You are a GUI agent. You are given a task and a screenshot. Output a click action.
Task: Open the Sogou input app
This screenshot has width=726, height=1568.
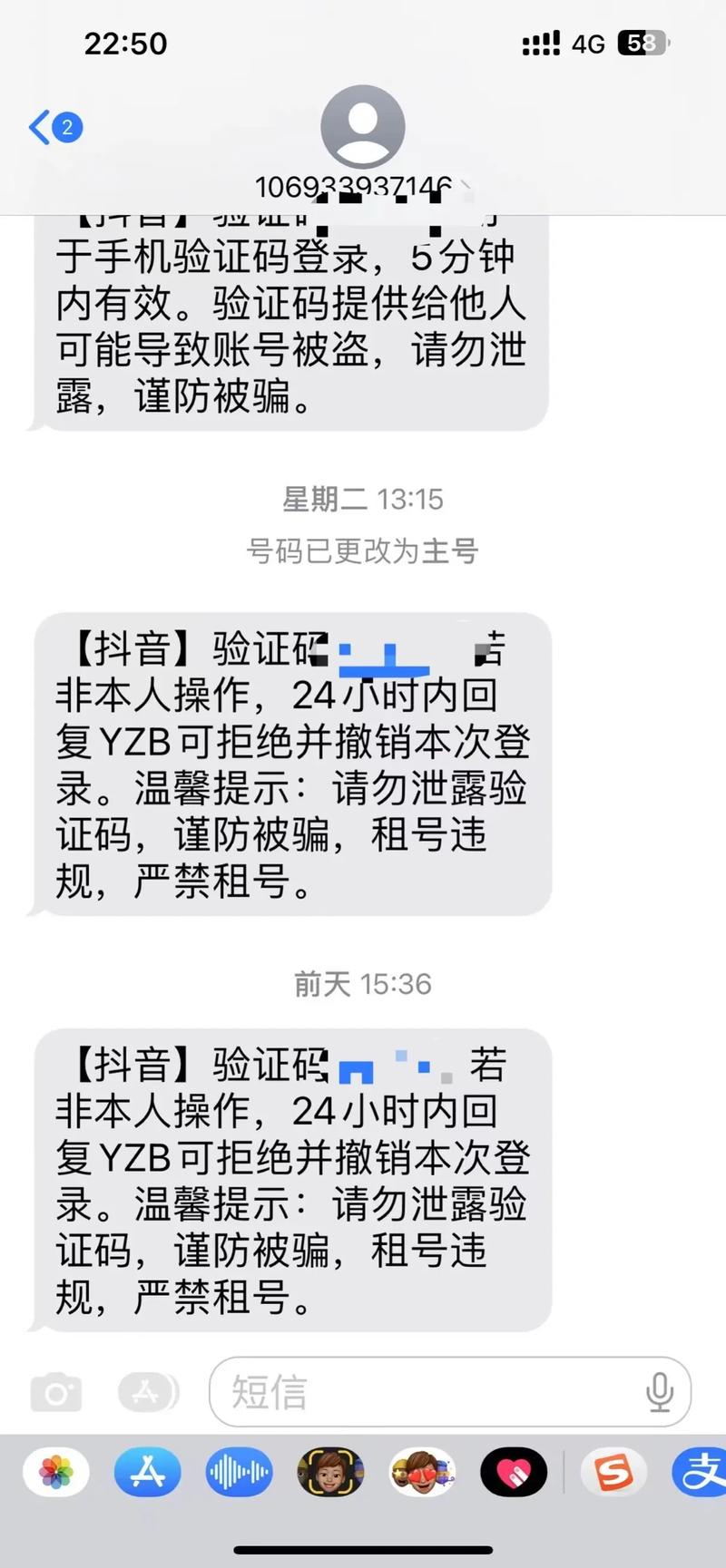[x=613, y=1472]
